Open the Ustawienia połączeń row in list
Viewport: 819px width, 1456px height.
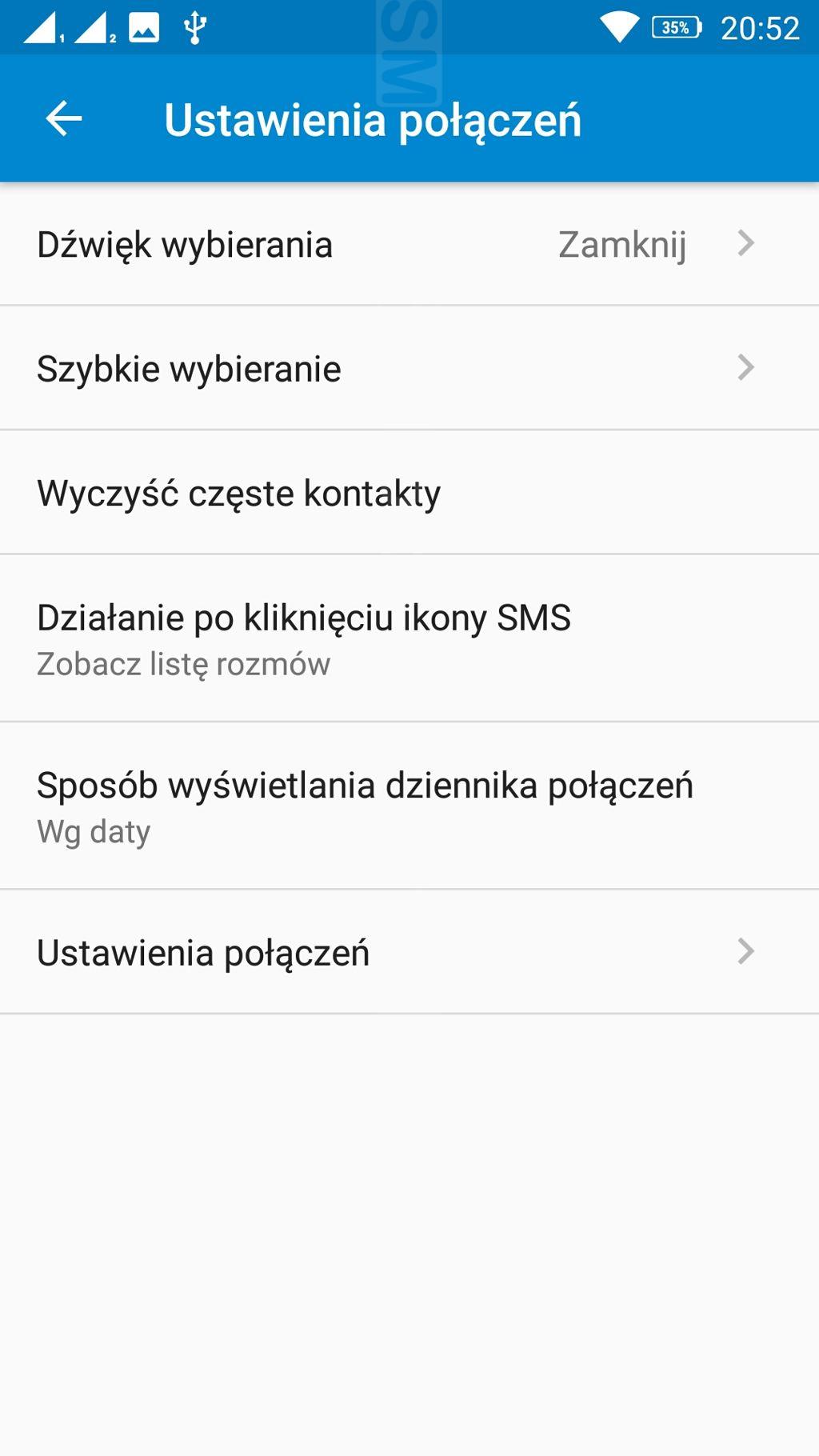point(409,952)
